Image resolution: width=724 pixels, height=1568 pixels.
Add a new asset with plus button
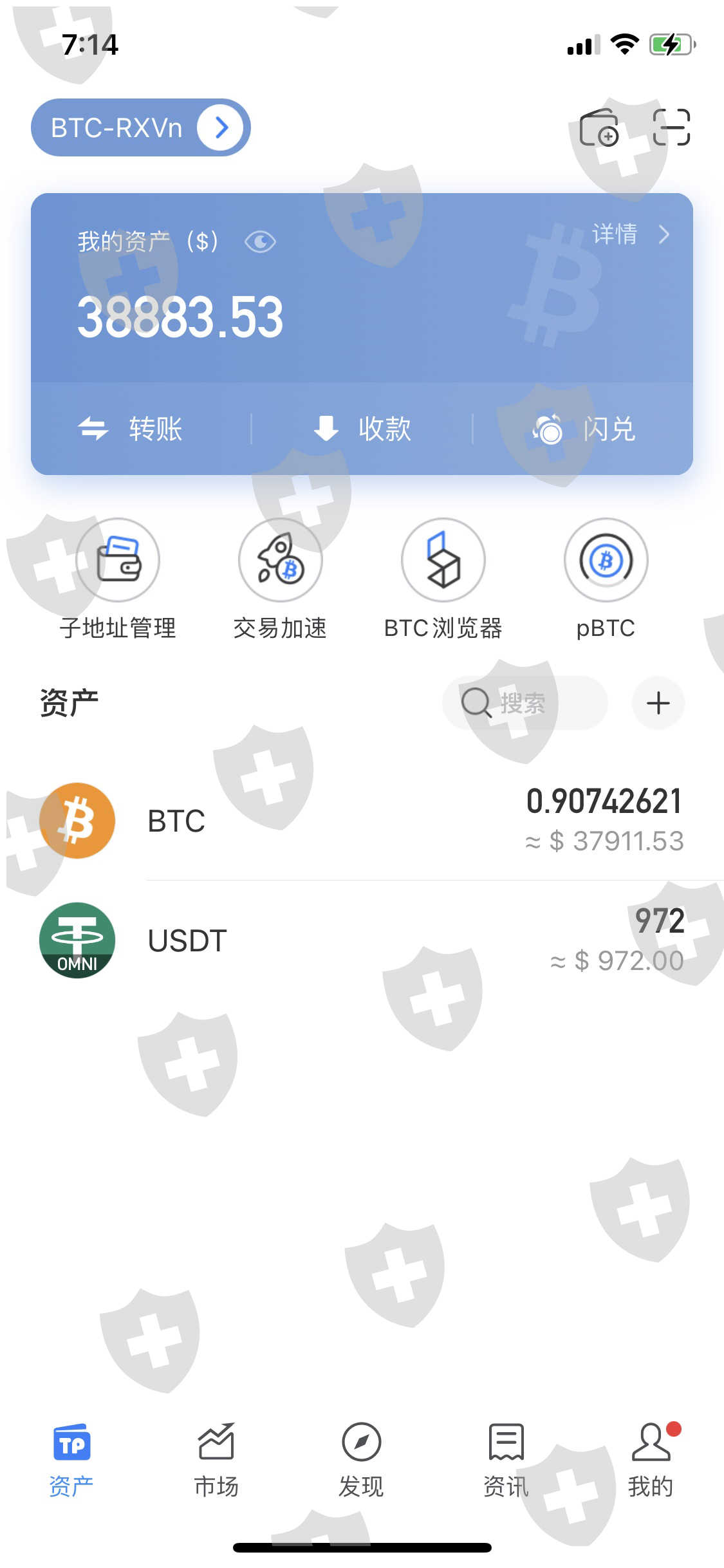click(658, 703)
